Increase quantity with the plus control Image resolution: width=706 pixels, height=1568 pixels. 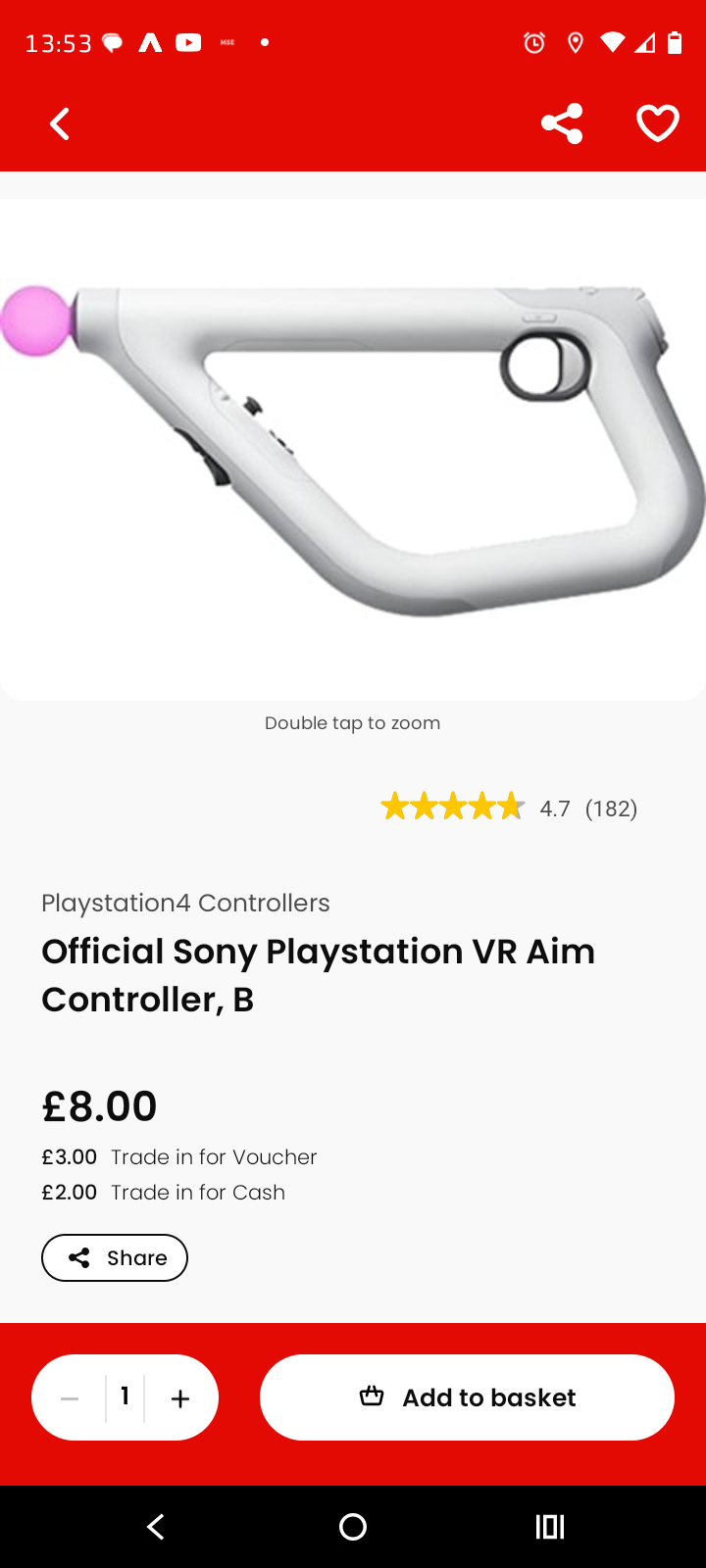[180, 1397]
